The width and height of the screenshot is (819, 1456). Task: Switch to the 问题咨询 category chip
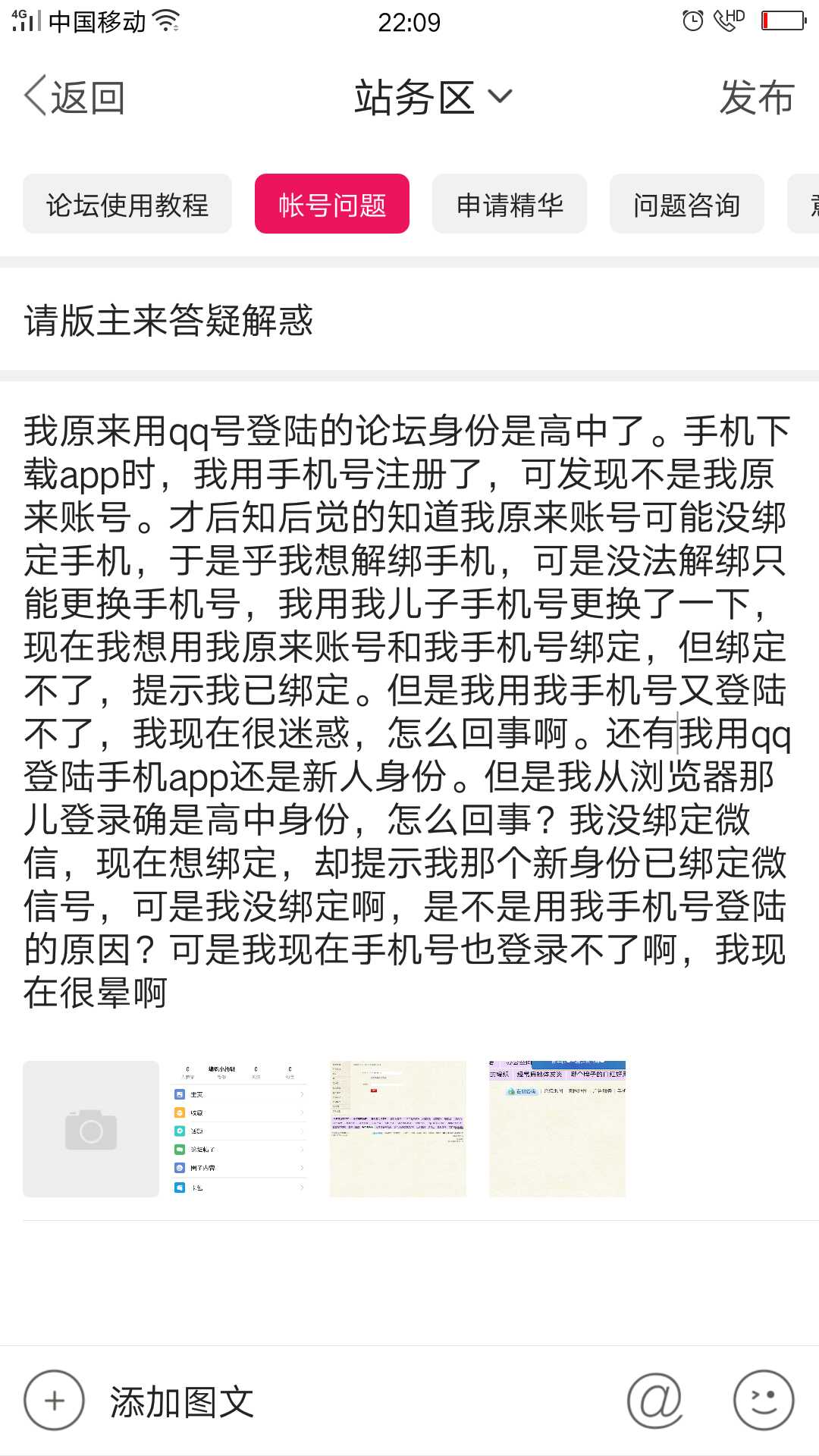pos(686,204)
